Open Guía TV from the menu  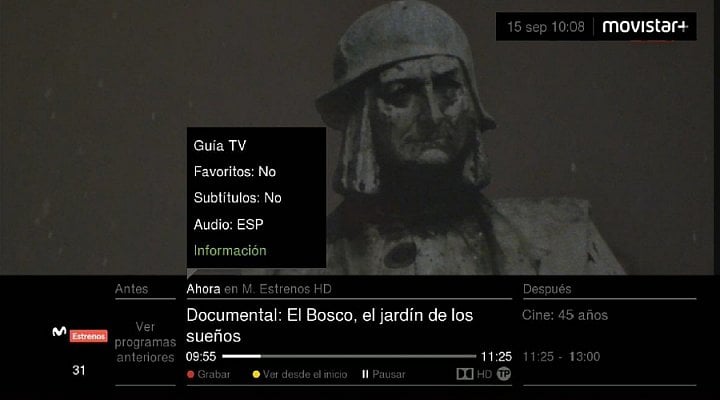tap(220, 146)
